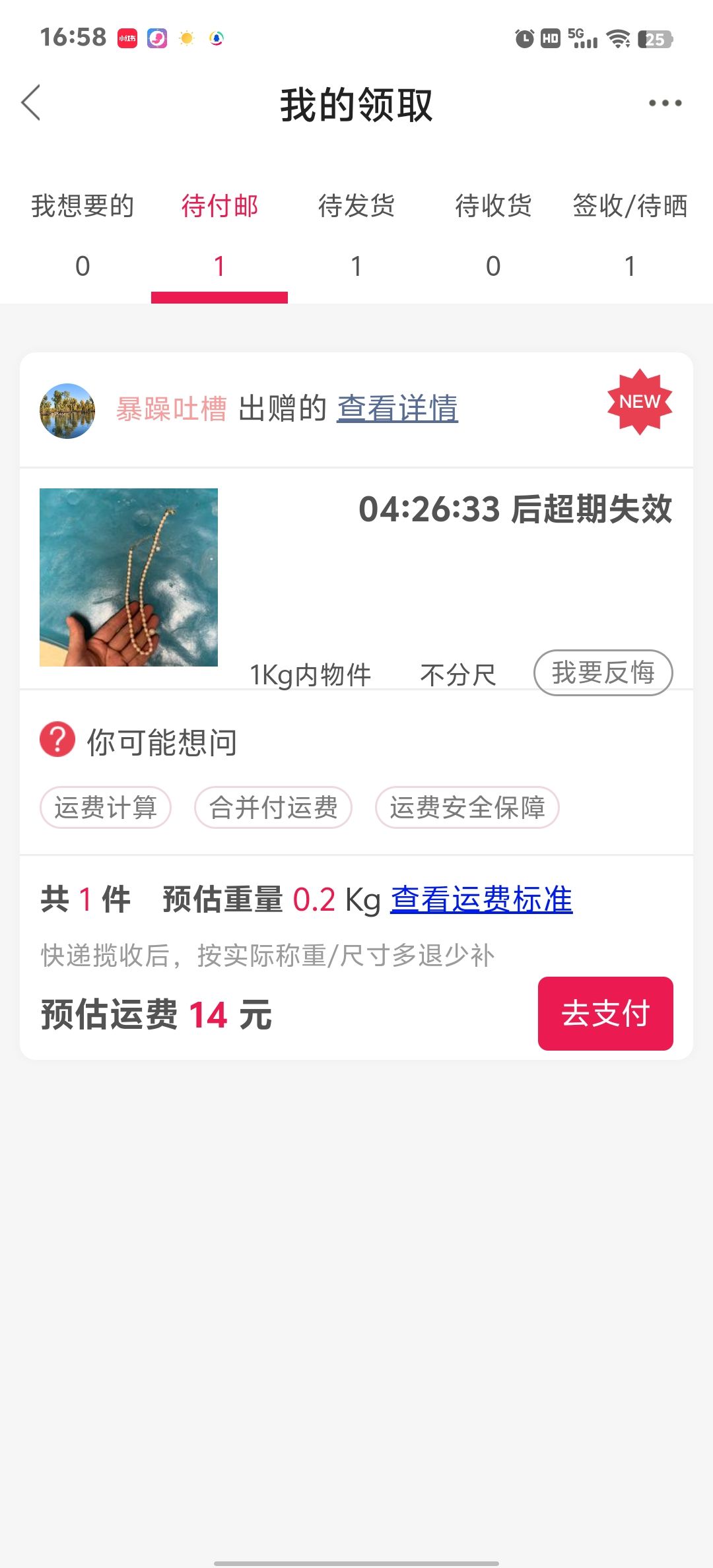Select the 运费计算 question chip

pyautogui.click(x=106, y=807)
